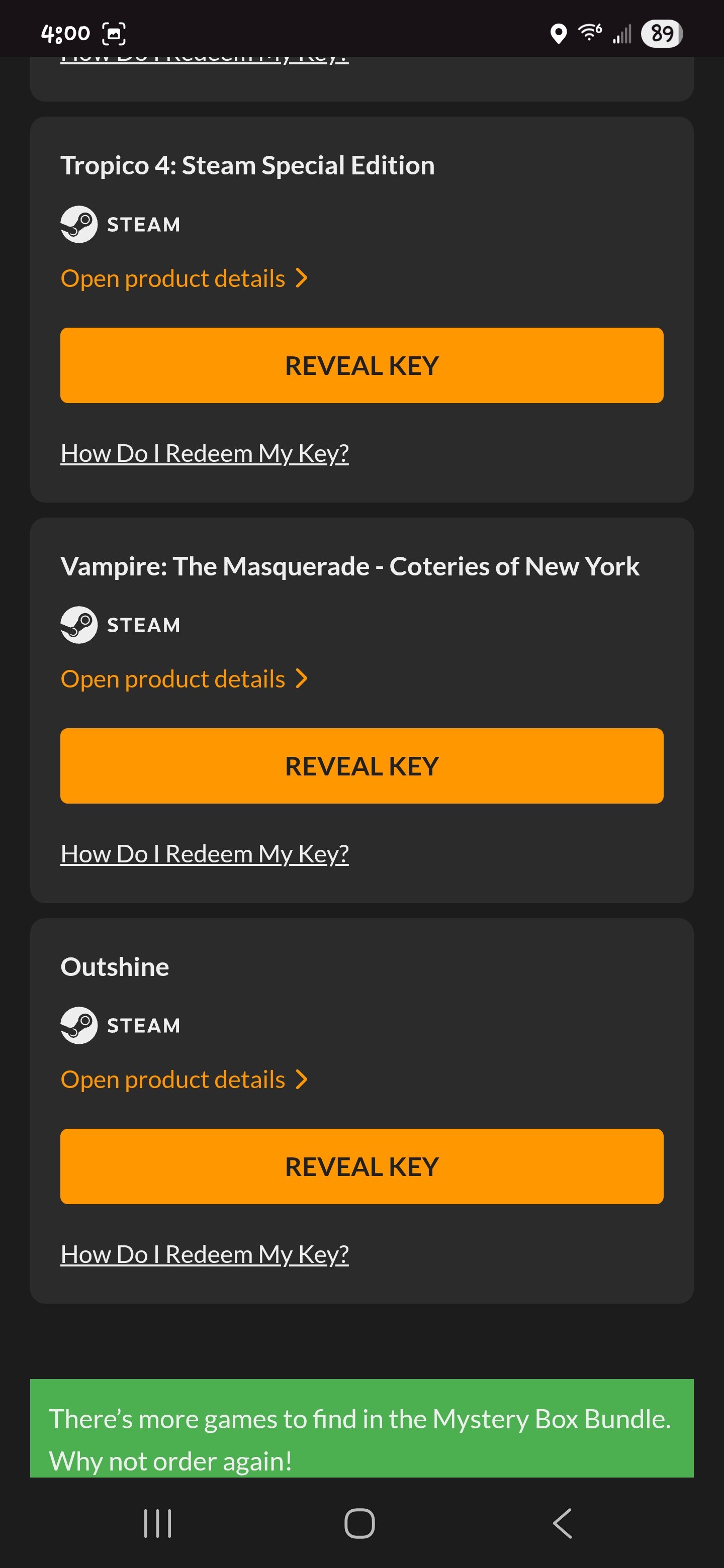Go back using the system back button
724x1568 pixels.
click(x=563, y=1524)
